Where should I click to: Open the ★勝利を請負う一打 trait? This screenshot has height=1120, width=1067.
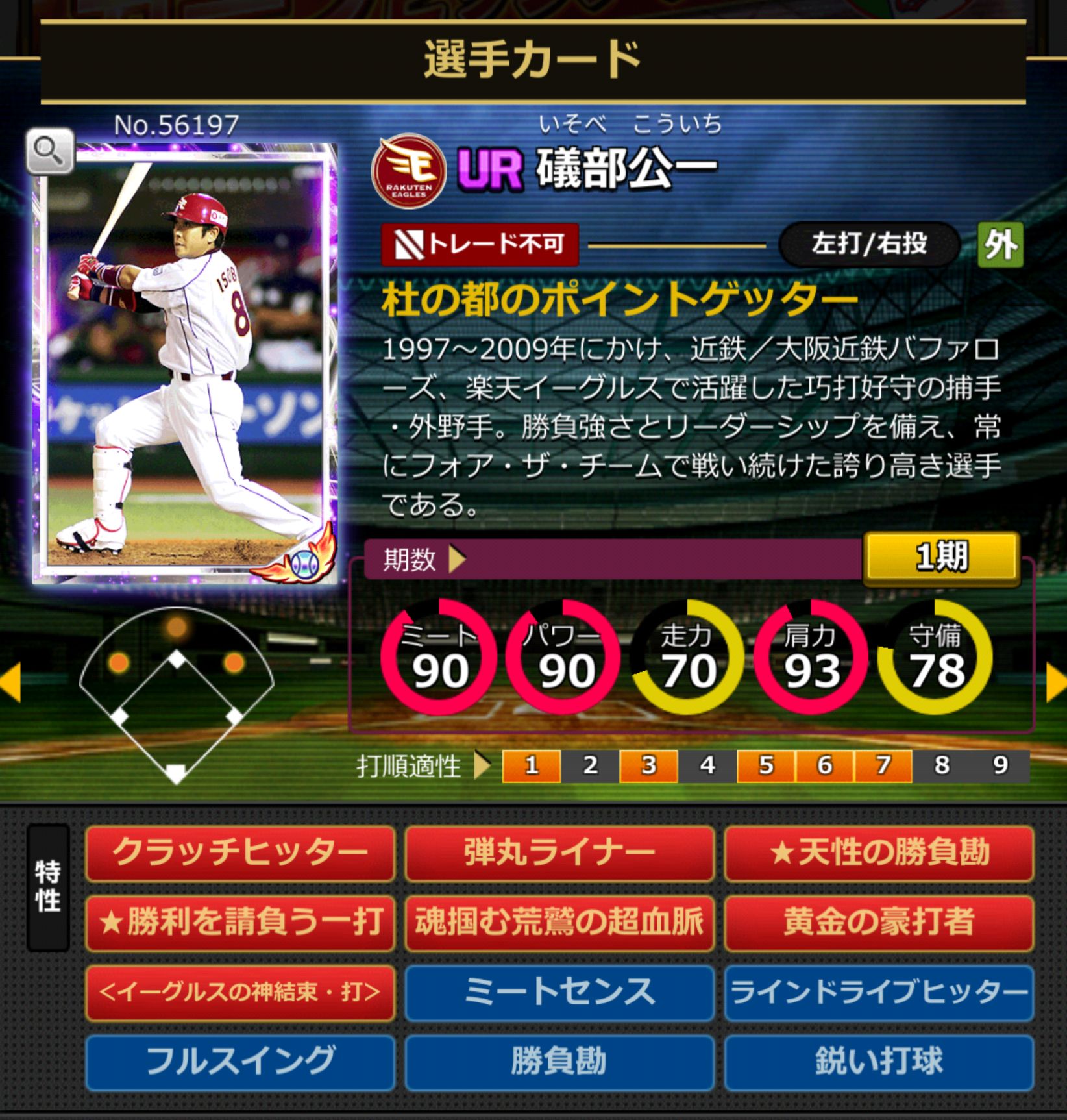point(239,922)
